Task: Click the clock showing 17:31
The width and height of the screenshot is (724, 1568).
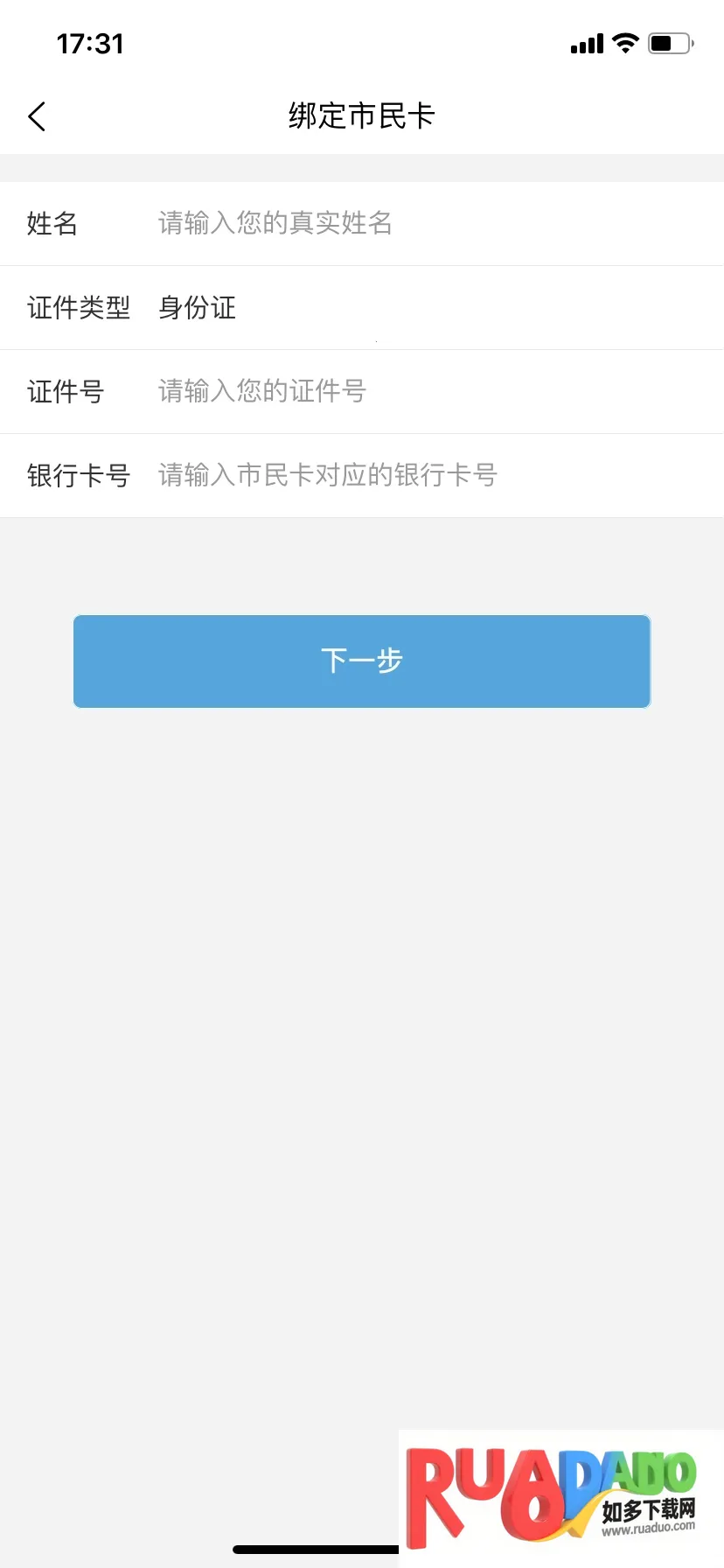Action: pyautogui.click(x=90, y=43)
